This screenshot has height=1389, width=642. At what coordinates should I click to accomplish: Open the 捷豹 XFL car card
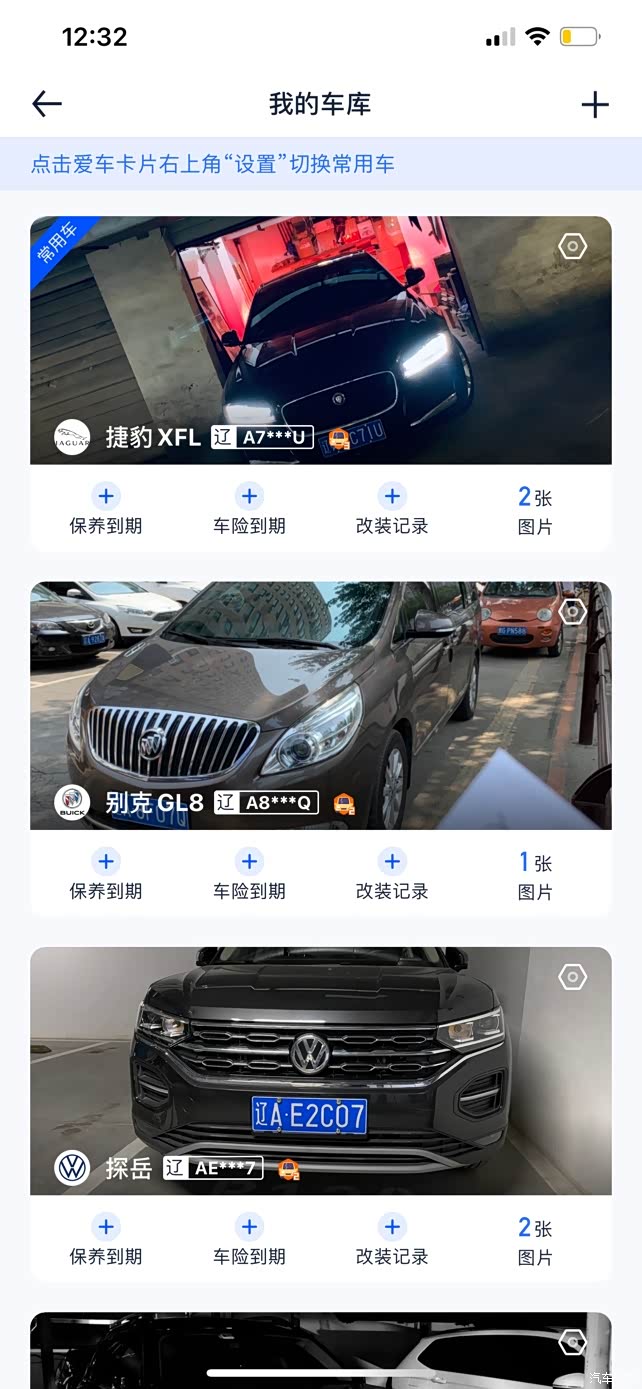pos(320,340)
